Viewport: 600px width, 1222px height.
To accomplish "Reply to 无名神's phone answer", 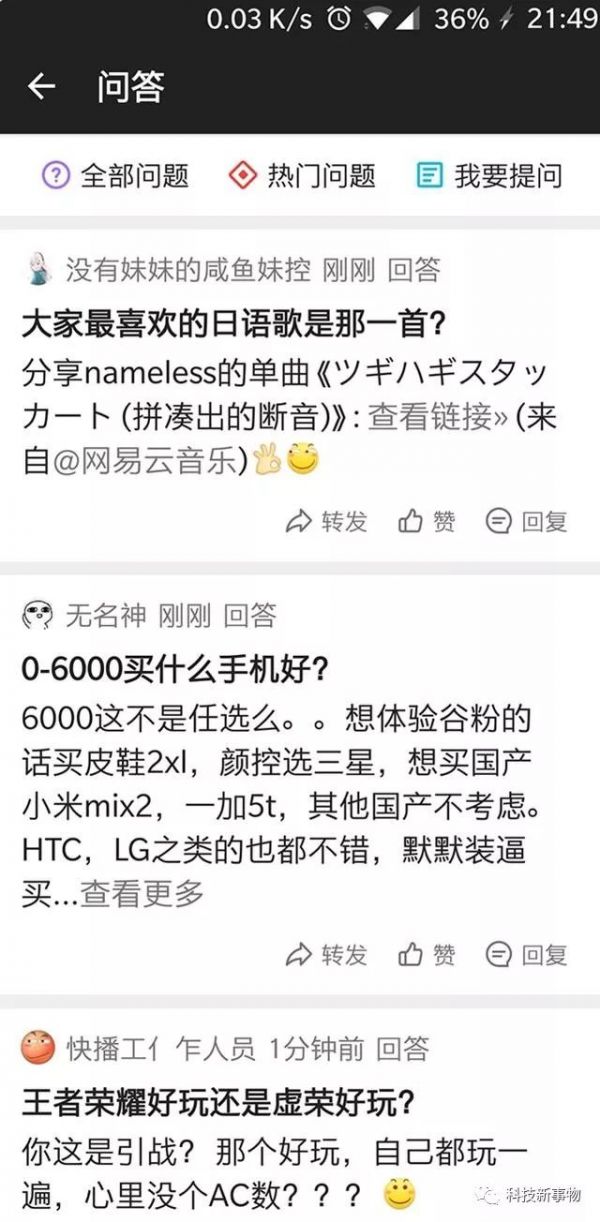I will click(527, 955).
